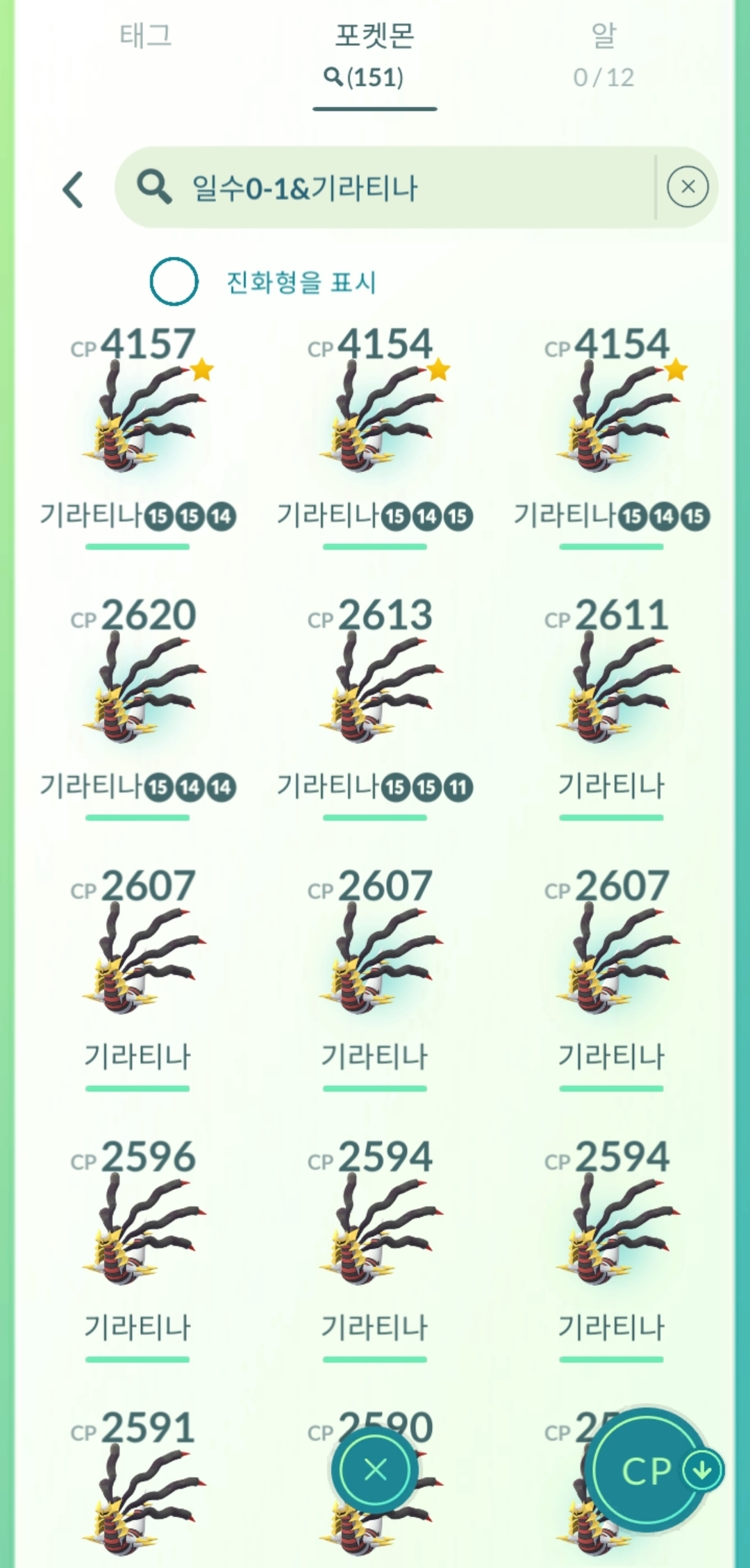
Task: Switch to the 태그 tab
Action: tap(145, 36)
